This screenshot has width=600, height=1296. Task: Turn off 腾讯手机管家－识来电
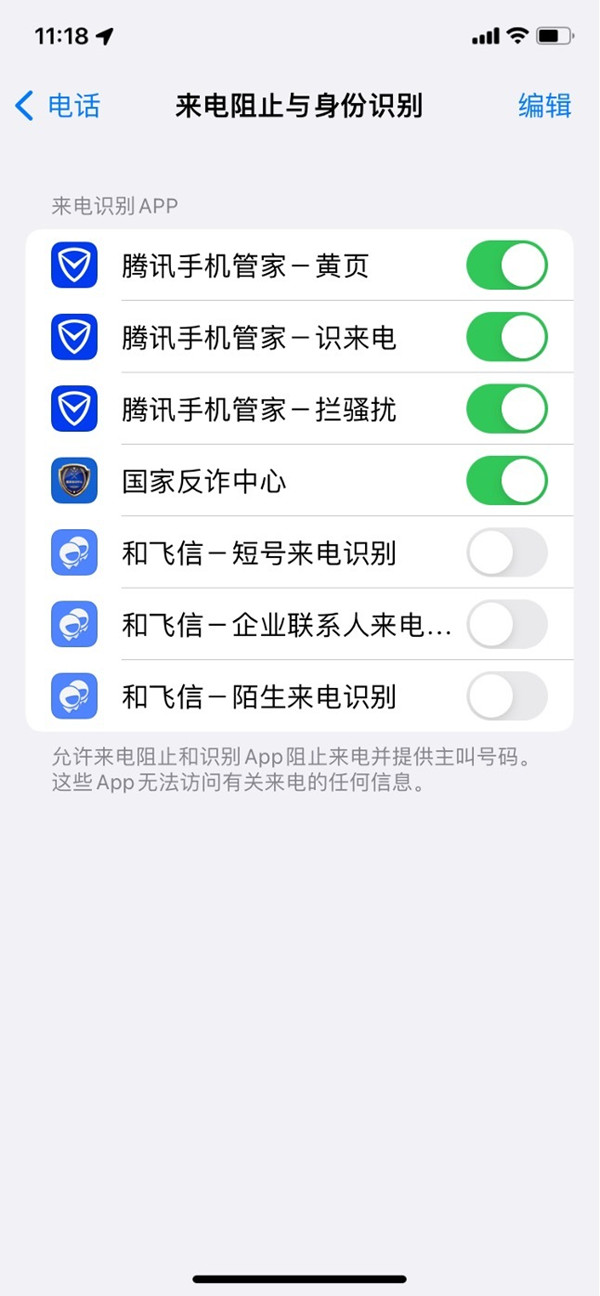point(507,337)
